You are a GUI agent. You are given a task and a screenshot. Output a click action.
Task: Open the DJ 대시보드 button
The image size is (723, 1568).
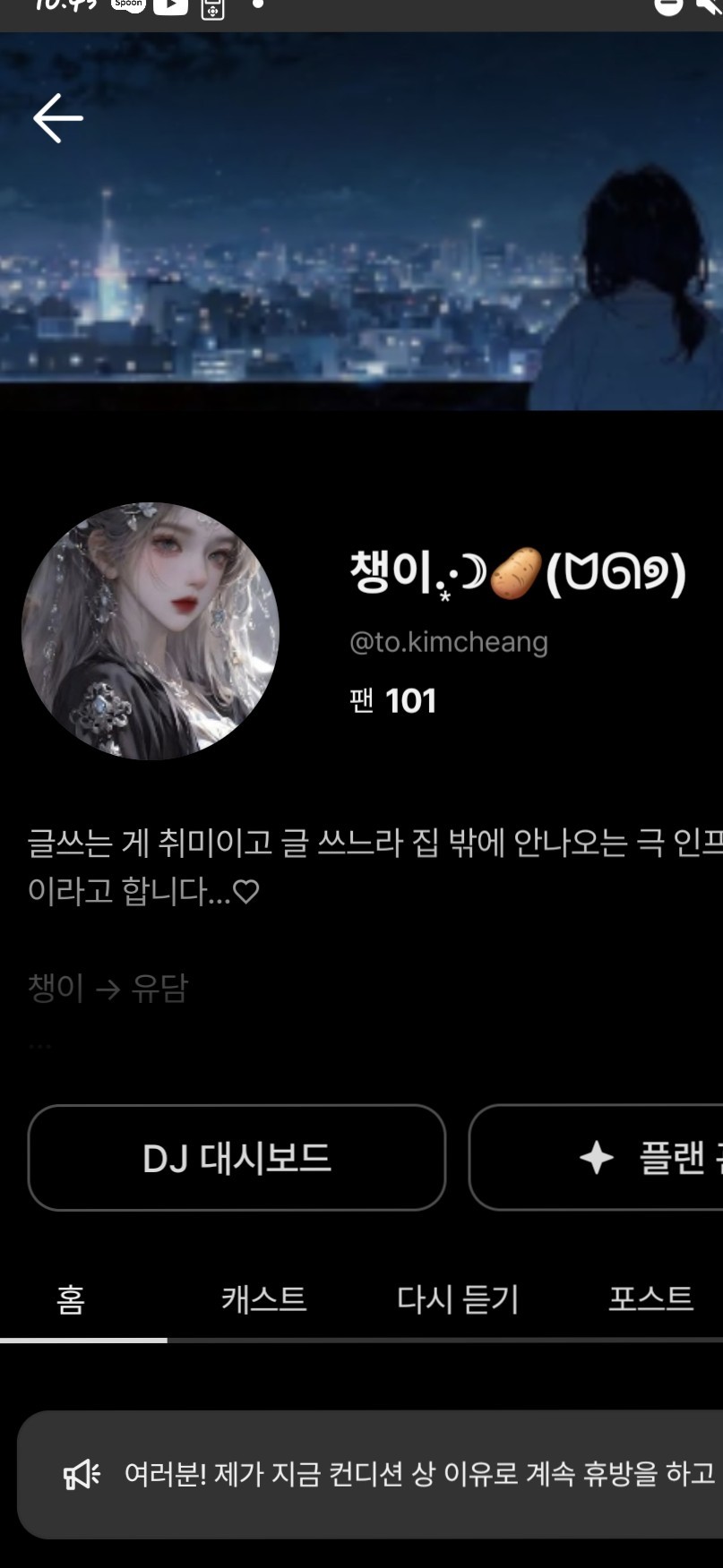[x=237, y=1158]
